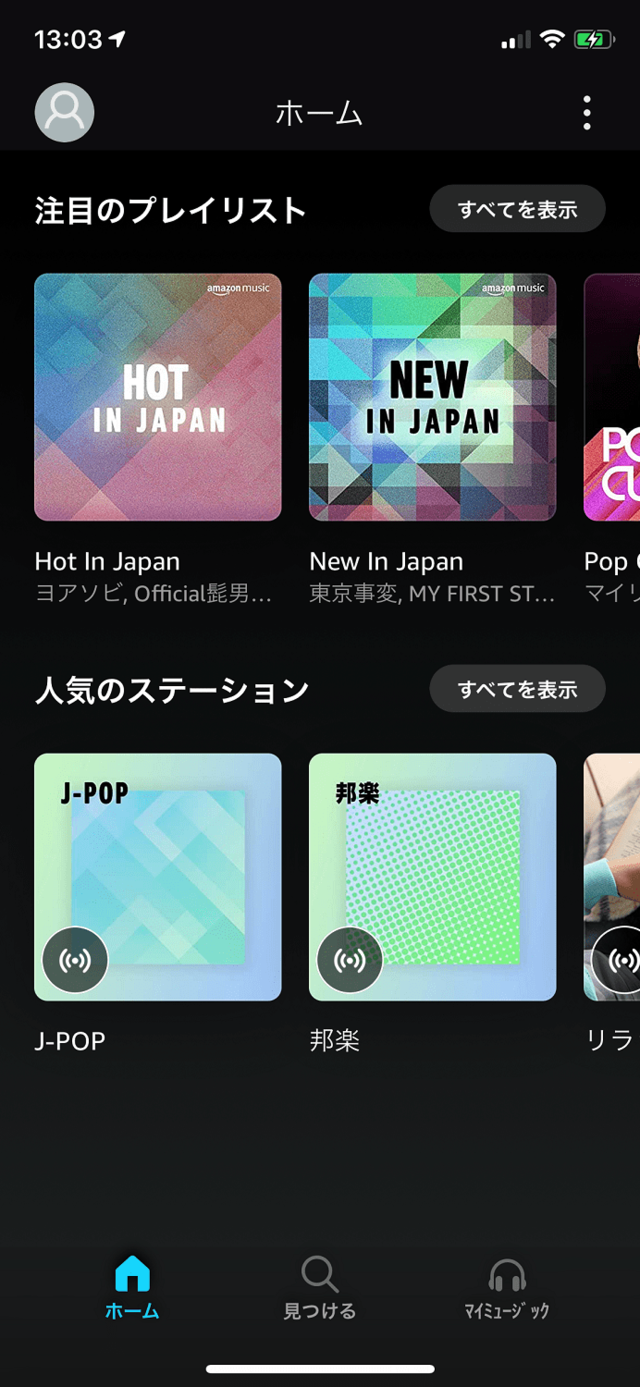Show all 注目のプレイリスト playlists
The width and height of the screenshot is (640, 1387).
517,210
